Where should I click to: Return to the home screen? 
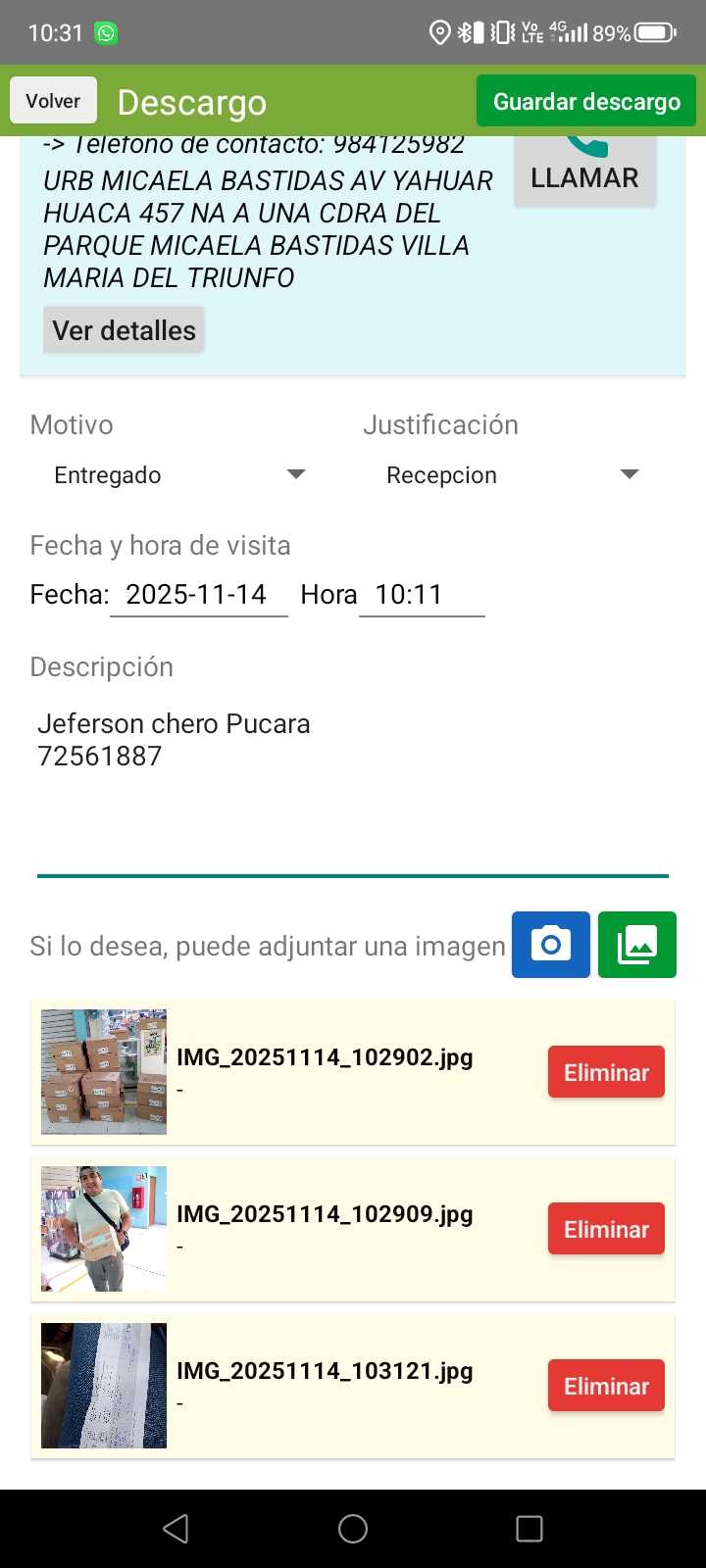(353, 1529)
